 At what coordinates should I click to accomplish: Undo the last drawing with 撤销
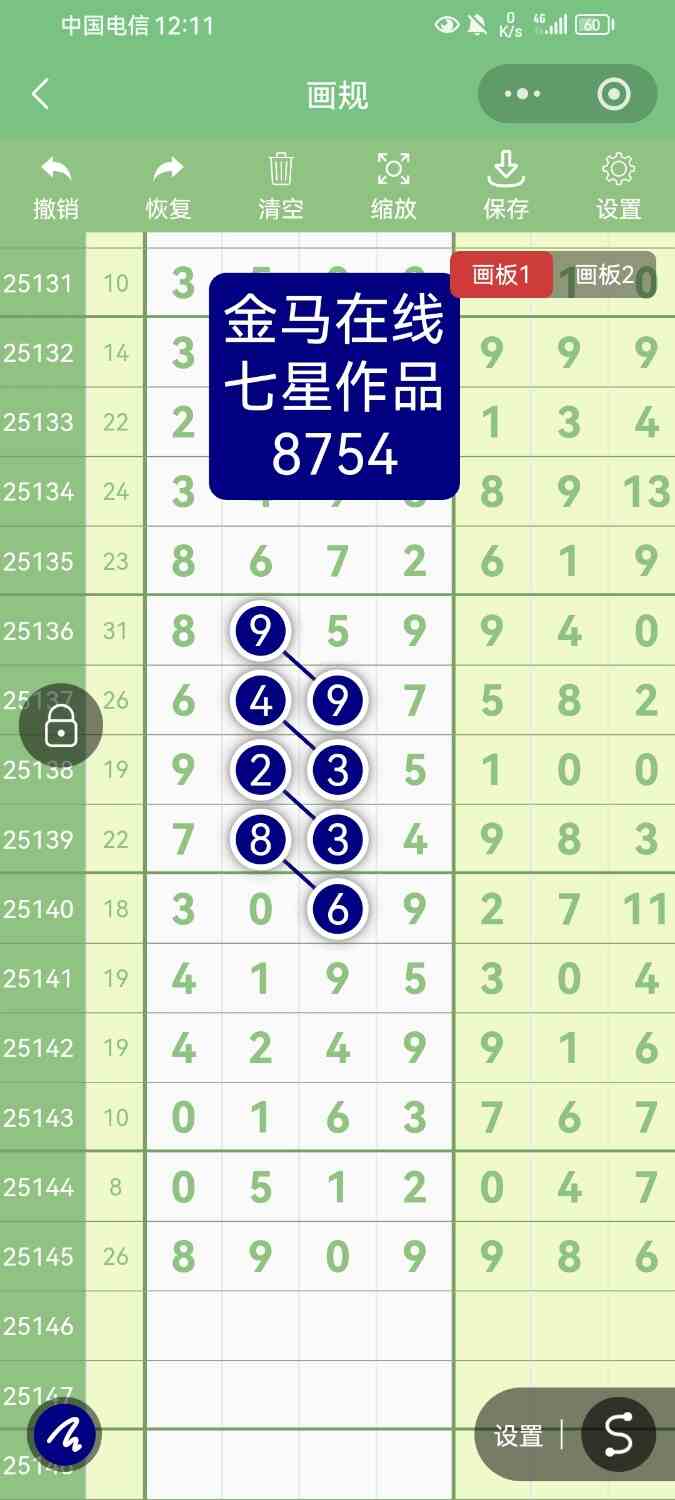click(56, 187)
